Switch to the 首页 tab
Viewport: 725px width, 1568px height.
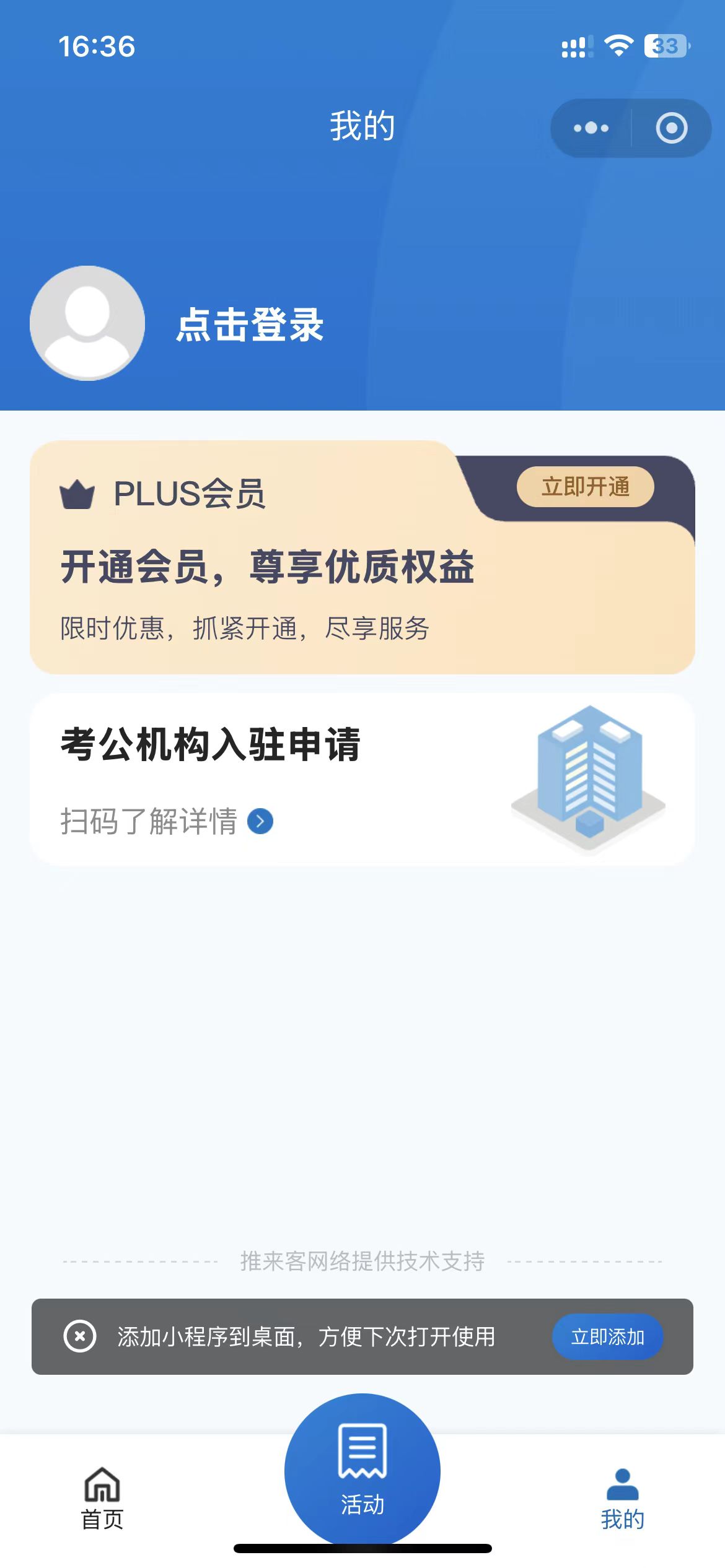(x=102, y=1497)
